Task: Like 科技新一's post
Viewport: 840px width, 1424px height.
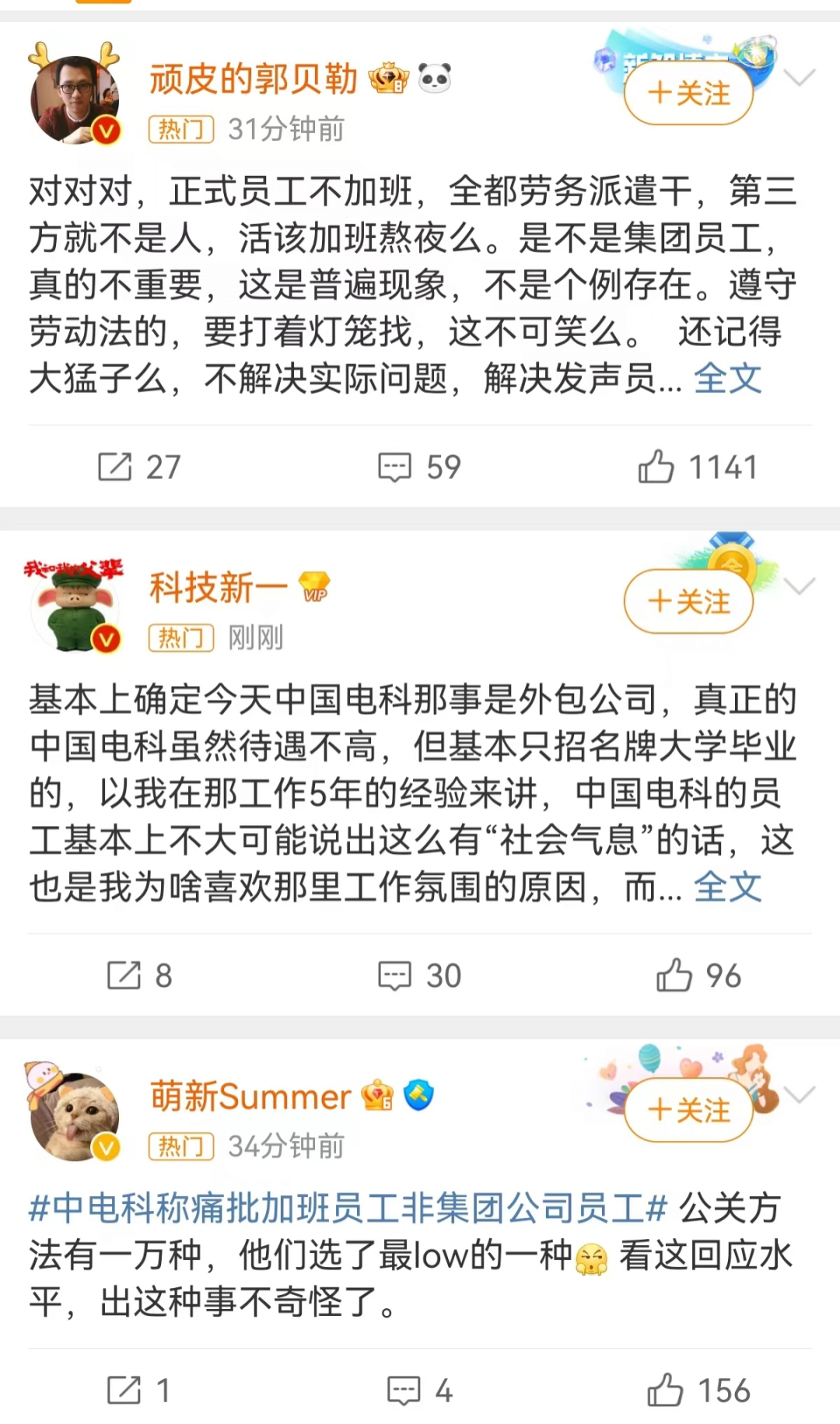Action: coord(698,975)
